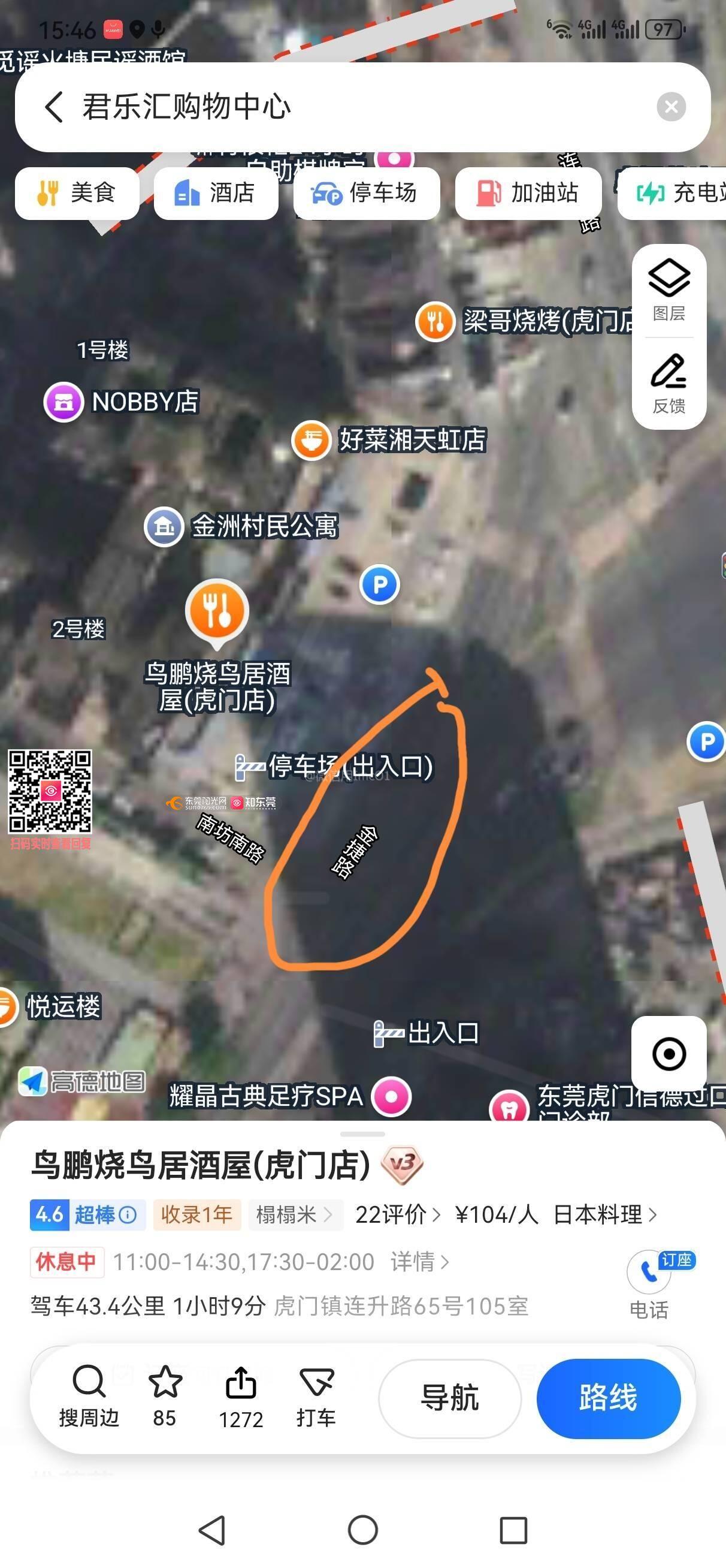Go back from the search result
Image resolution: width=726 pixels, height=1568 pixels.
[53, 107]
